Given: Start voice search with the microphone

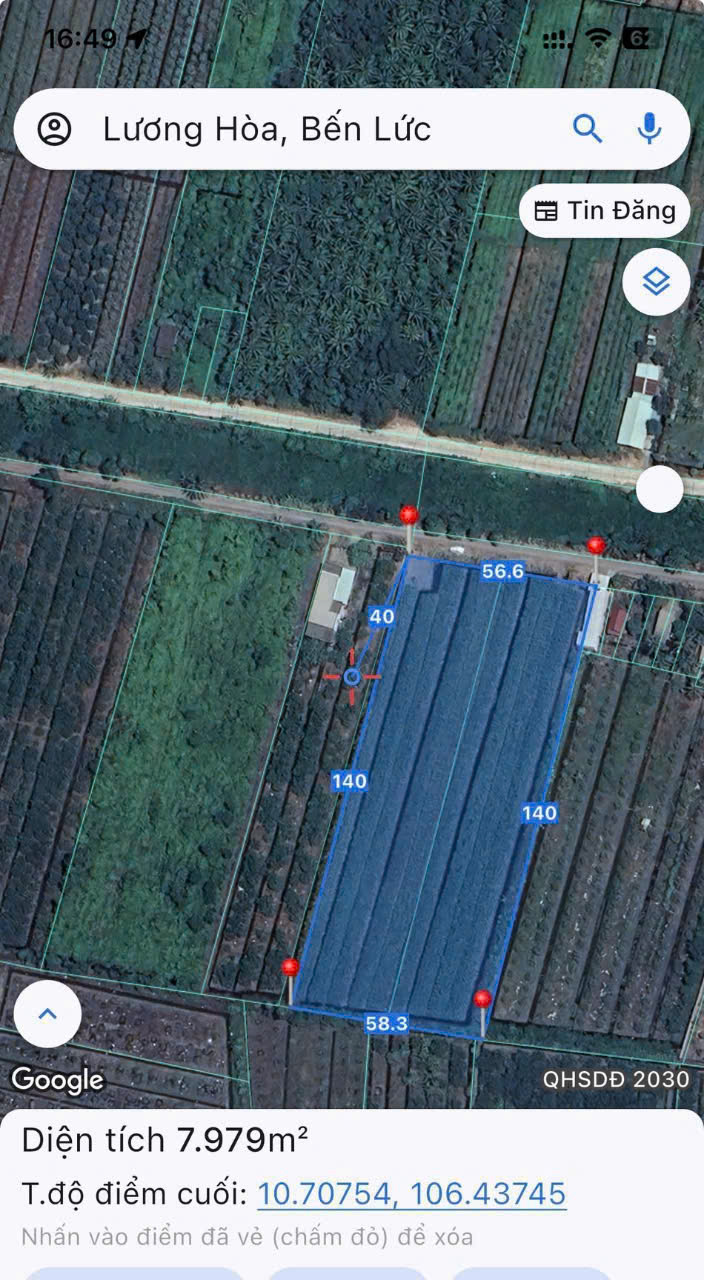Looking at the screenshot, I should pyautogui.click(x=649, y=128).
